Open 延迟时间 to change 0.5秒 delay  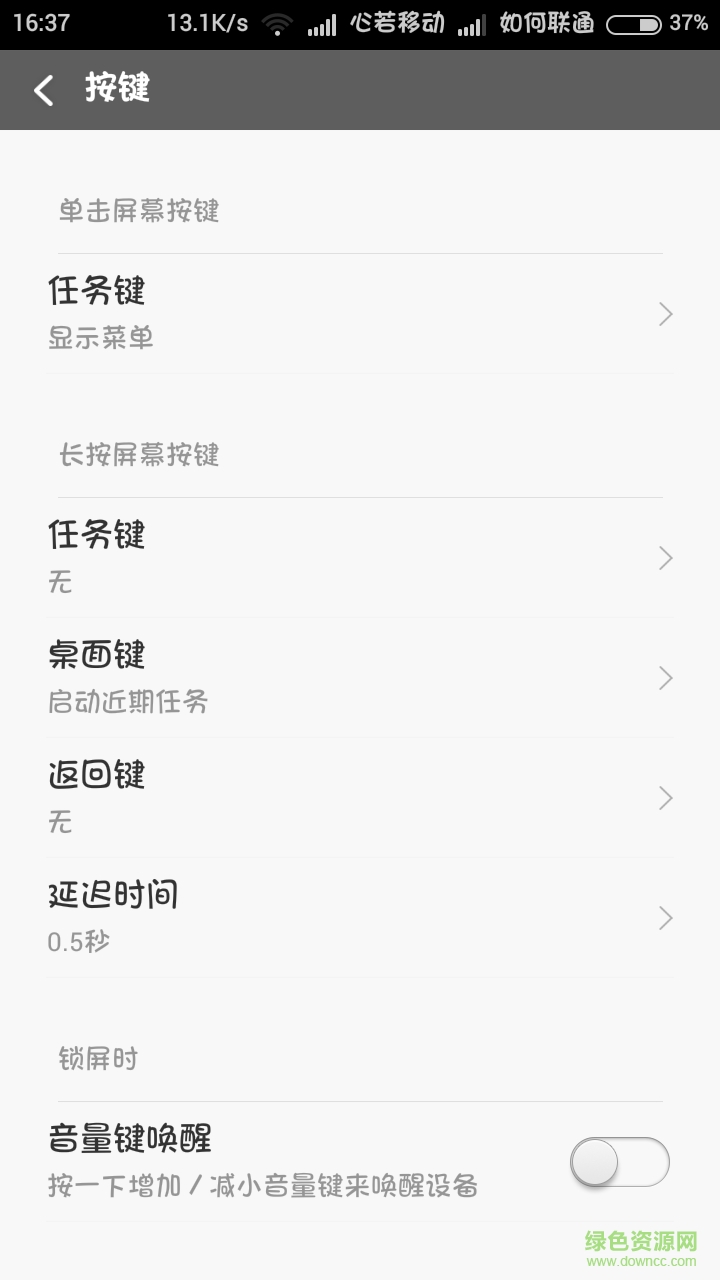(360, 917)
